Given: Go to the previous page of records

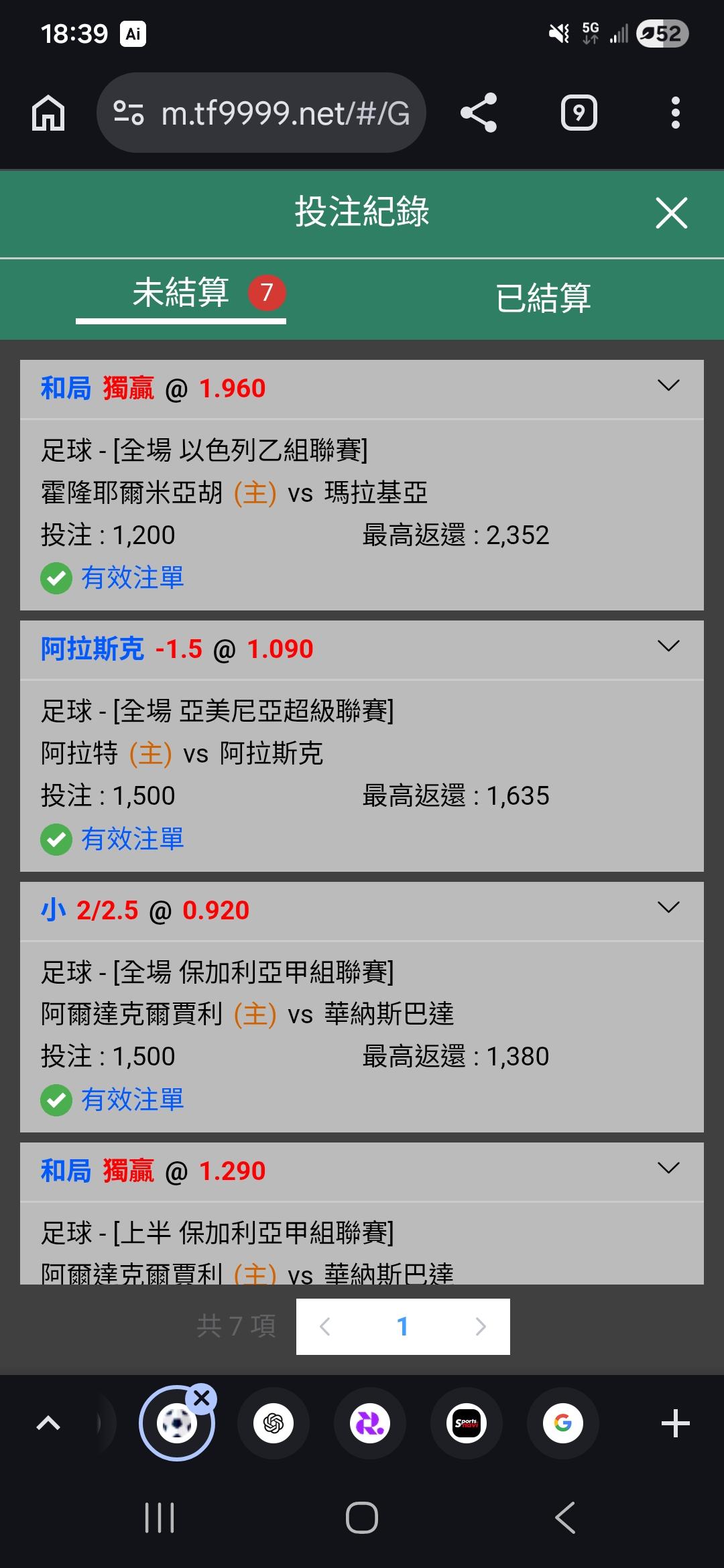Looking at the screenshot, I should [x=325, y=1326].
